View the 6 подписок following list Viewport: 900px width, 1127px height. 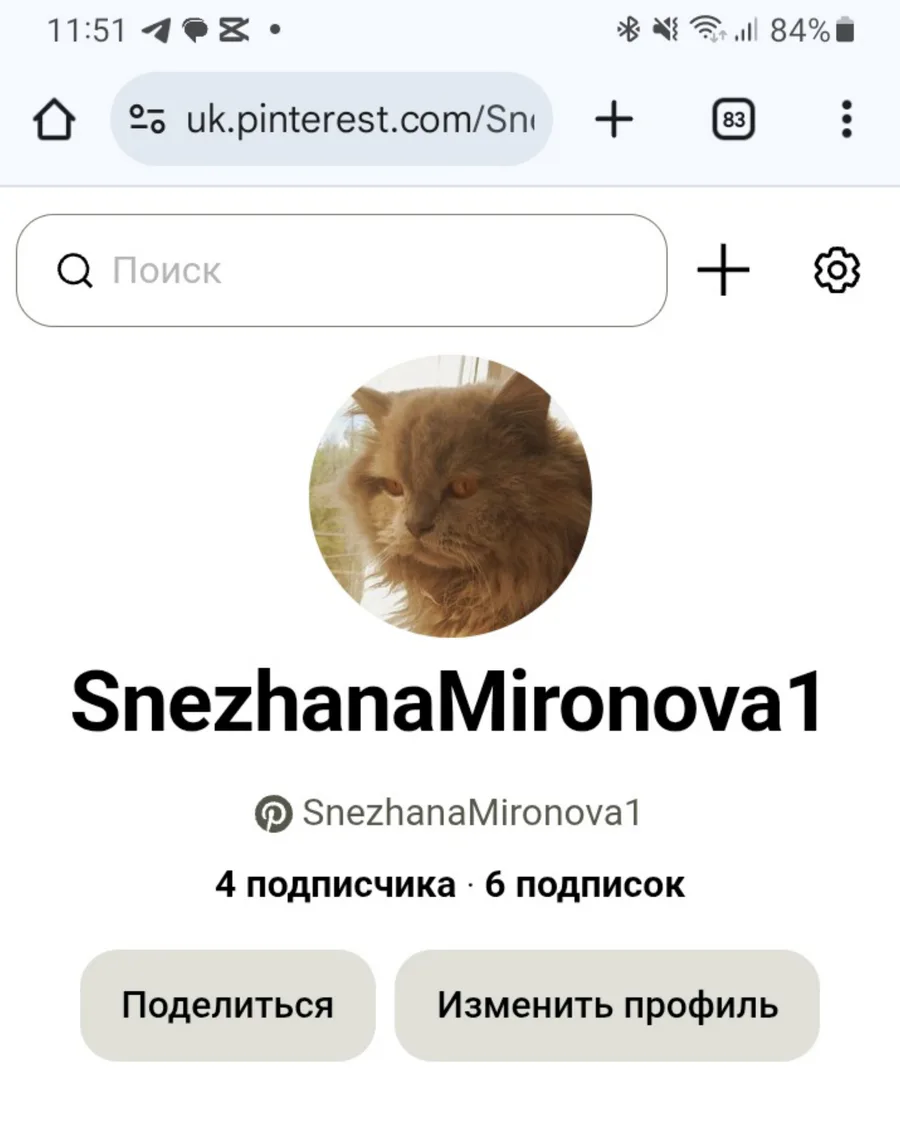coord(585,885)
